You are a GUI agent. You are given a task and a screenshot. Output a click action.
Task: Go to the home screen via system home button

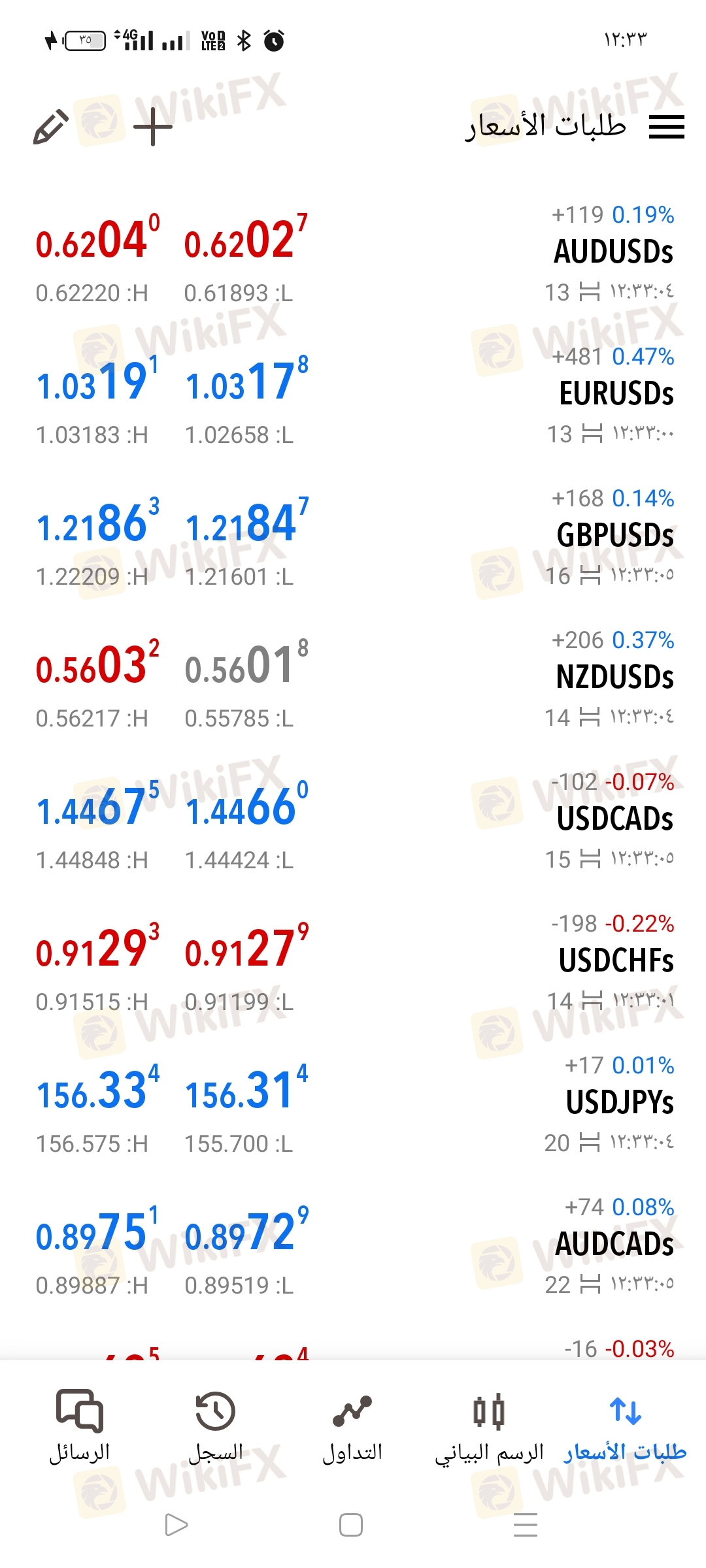[351, 1525]
